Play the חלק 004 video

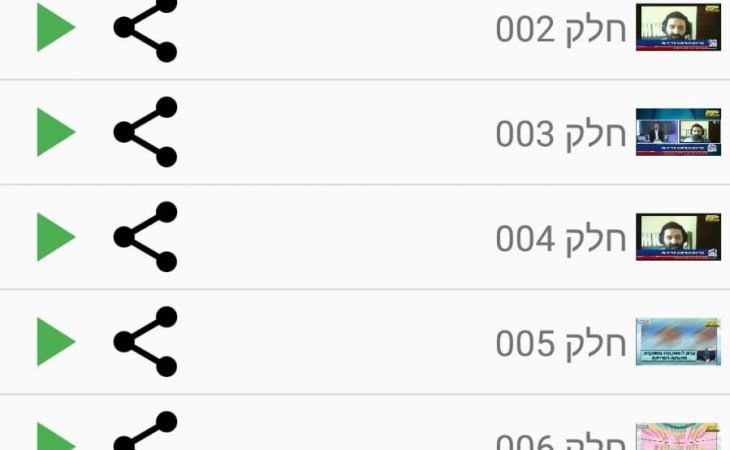click(56, 237)
